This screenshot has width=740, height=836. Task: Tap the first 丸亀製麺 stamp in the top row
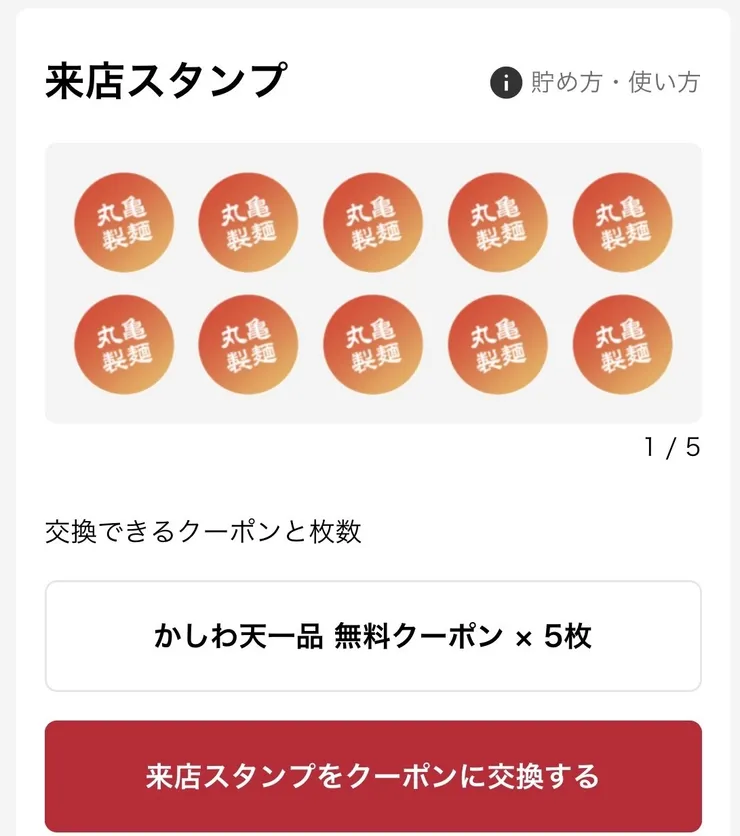tap(124, 224)
